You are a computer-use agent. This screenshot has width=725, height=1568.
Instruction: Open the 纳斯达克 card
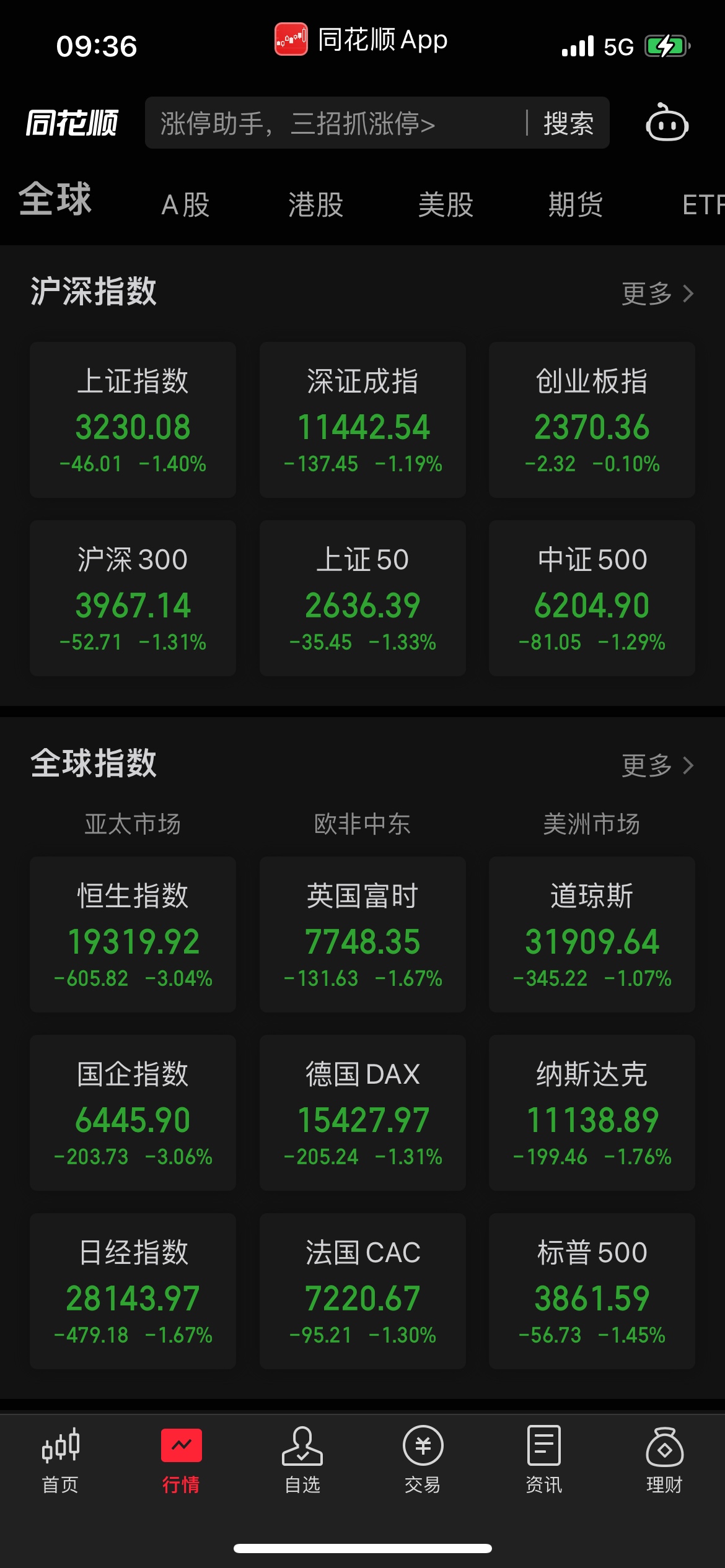point(592,1113)
